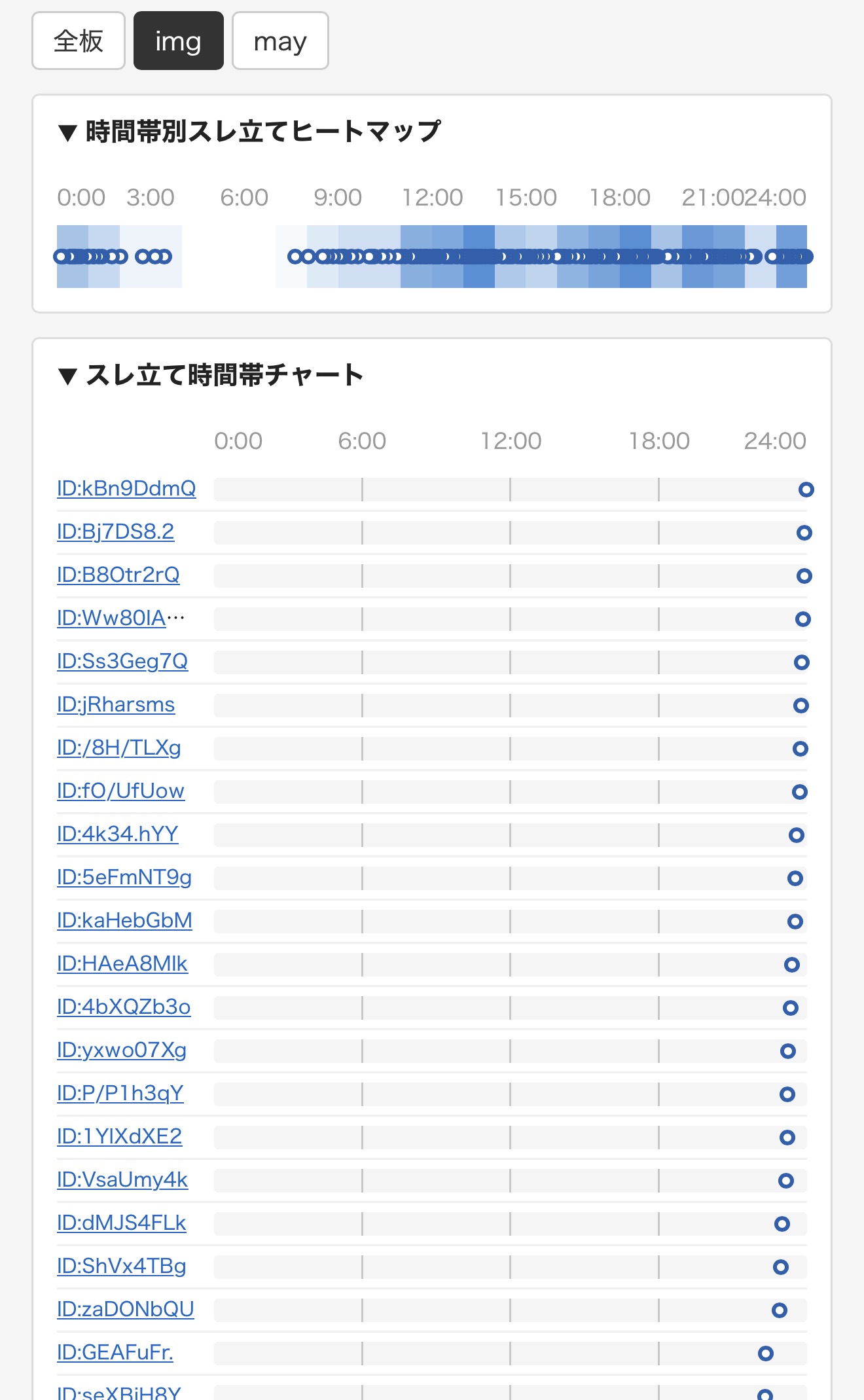Tap the ID:fO/UfUow link
The width and height of the screenshot is (864, 1400).
click(120, 791)
